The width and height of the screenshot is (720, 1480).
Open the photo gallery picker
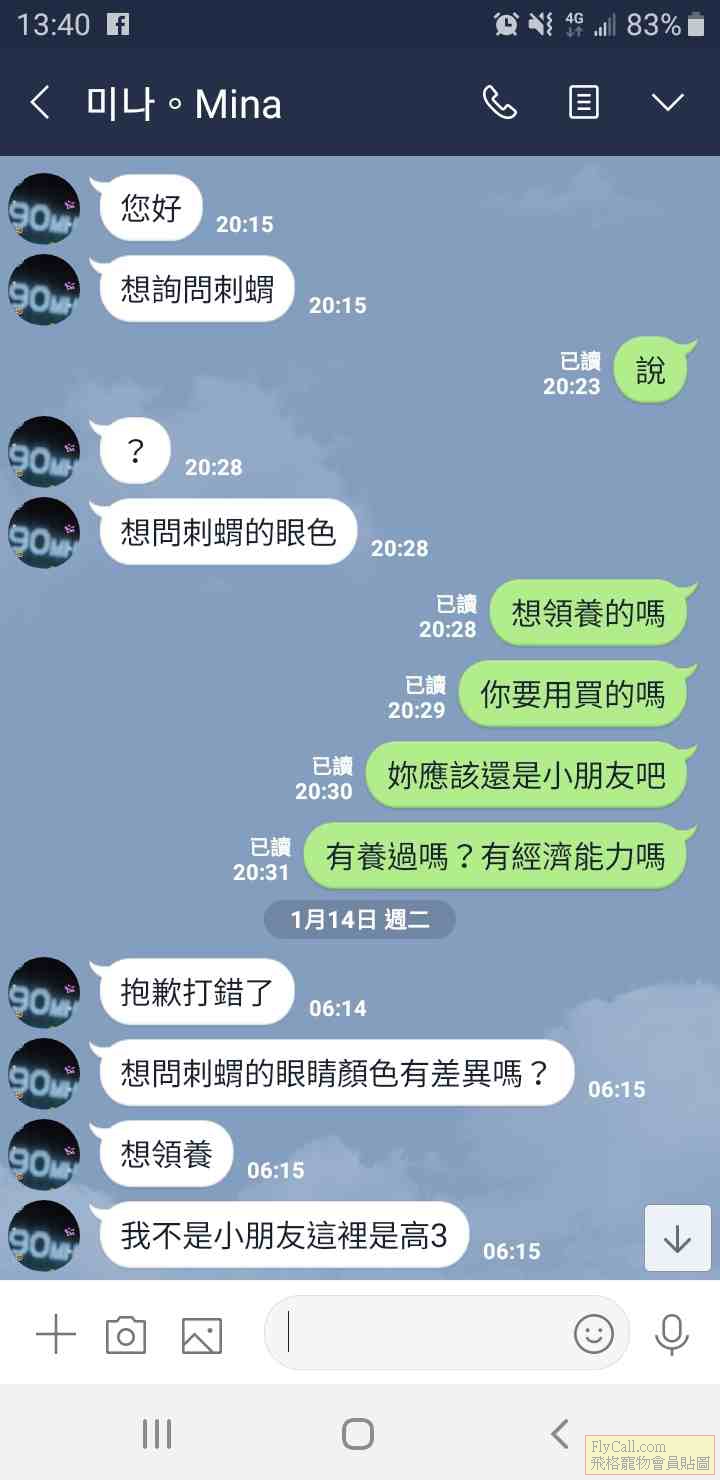pos(201,1335)
